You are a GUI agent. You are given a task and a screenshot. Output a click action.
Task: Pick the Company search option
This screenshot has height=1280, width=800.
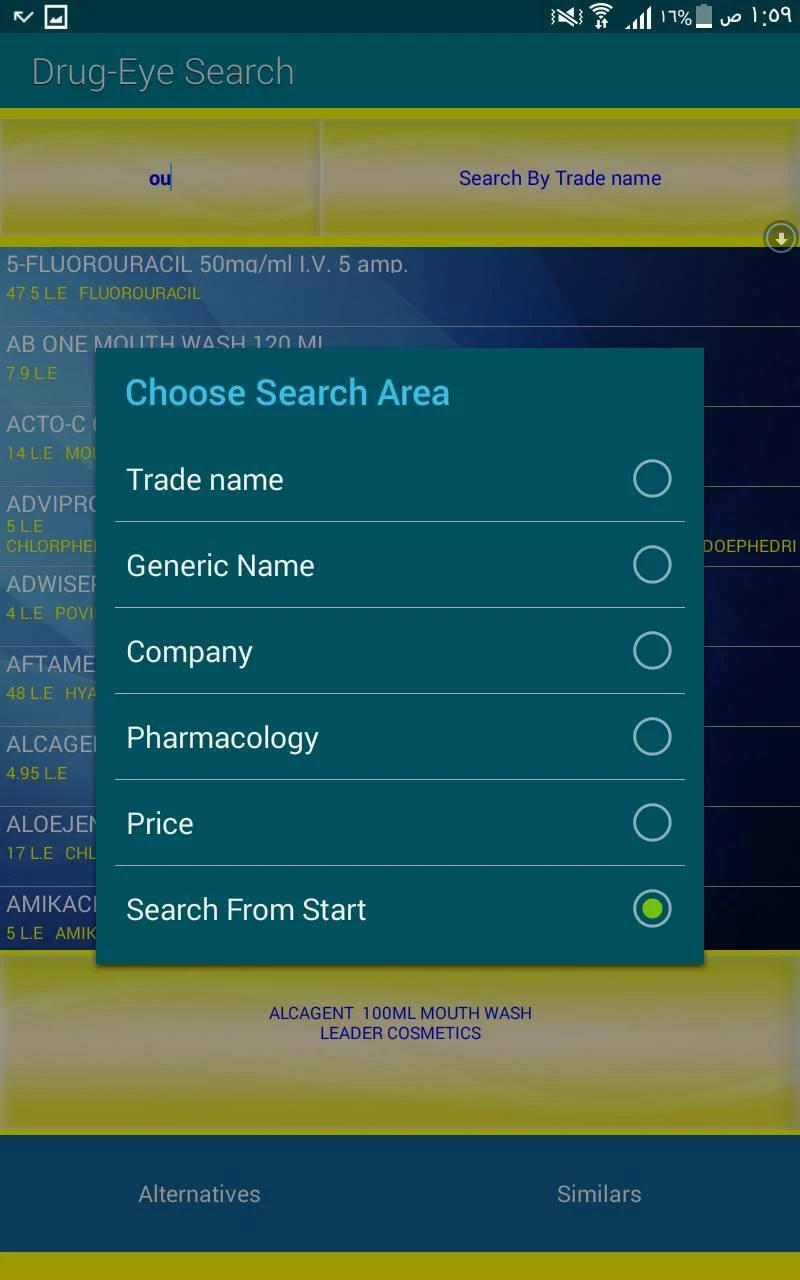(400, 651)
